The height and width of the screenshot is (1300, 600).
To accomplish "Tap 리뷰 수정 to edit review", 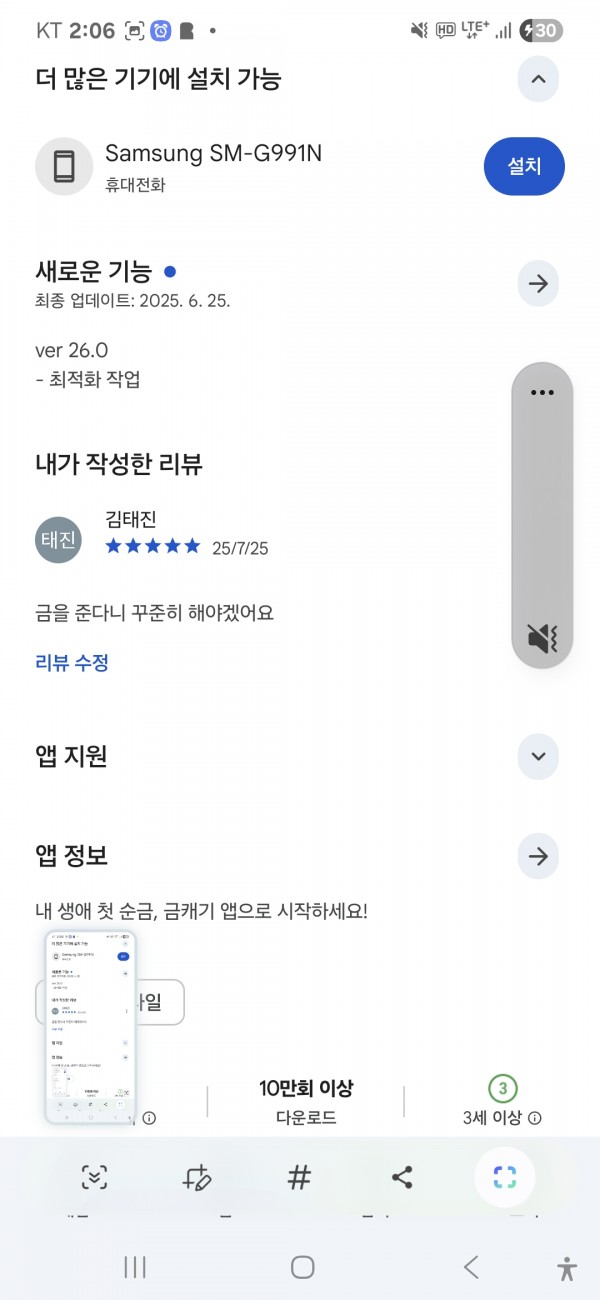I will coord(72,662).
